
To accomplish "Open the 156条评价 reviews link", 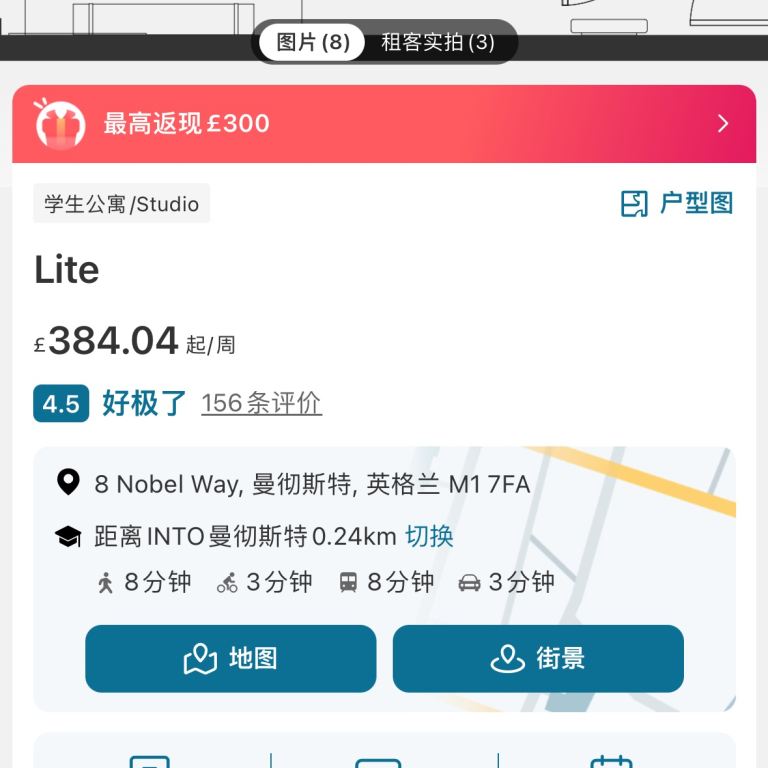I will coord(261,403).
